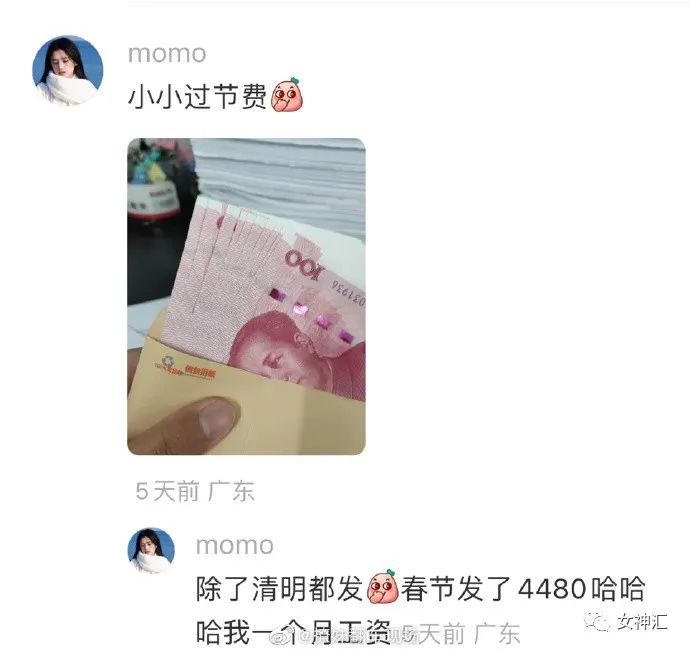Open the momo username above 小小过节费
Image resolution: width=690 pixels, height=652 pixels.
click(x=167, y=53)
